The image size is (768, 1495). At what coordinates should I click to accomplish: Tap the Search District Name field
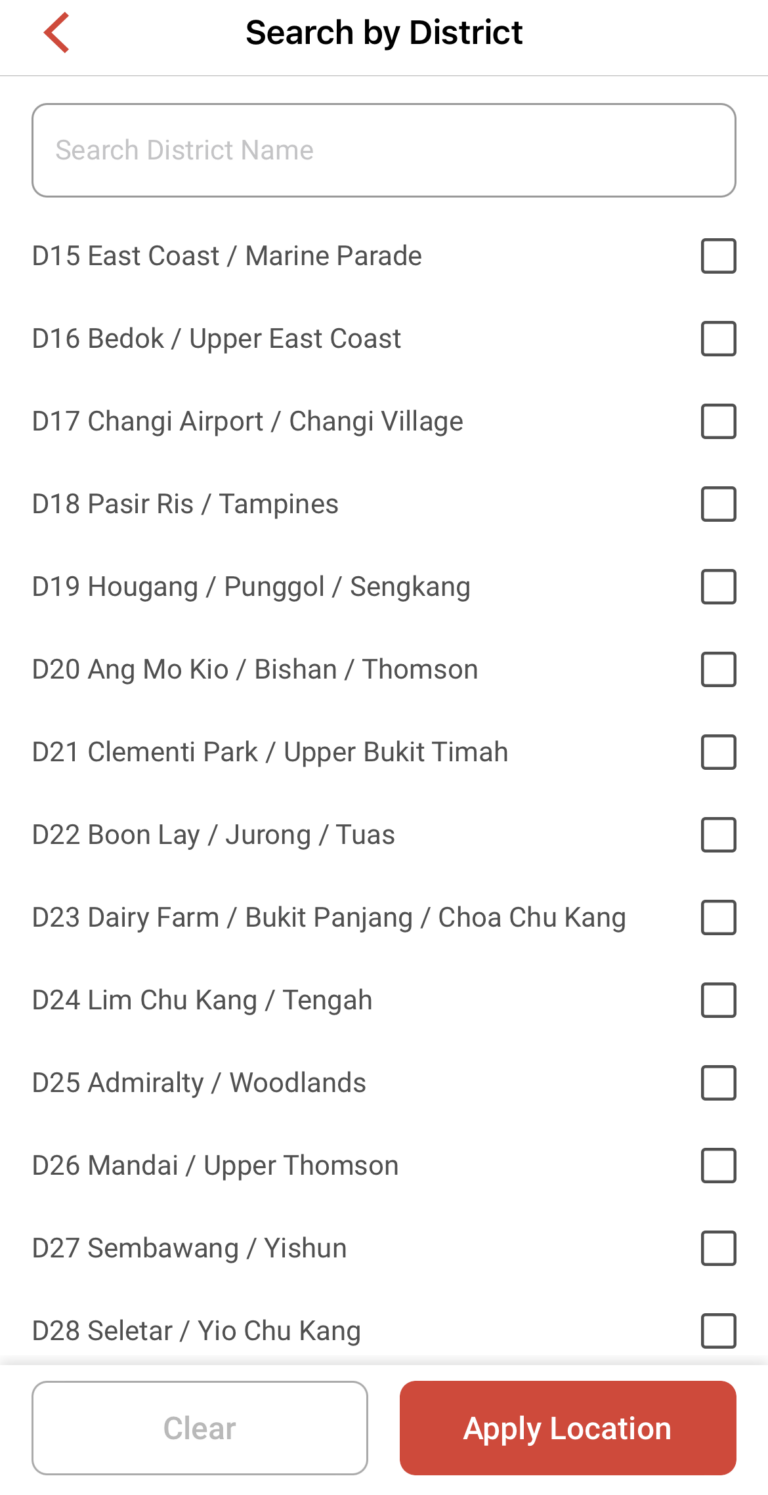coord(384,150)
